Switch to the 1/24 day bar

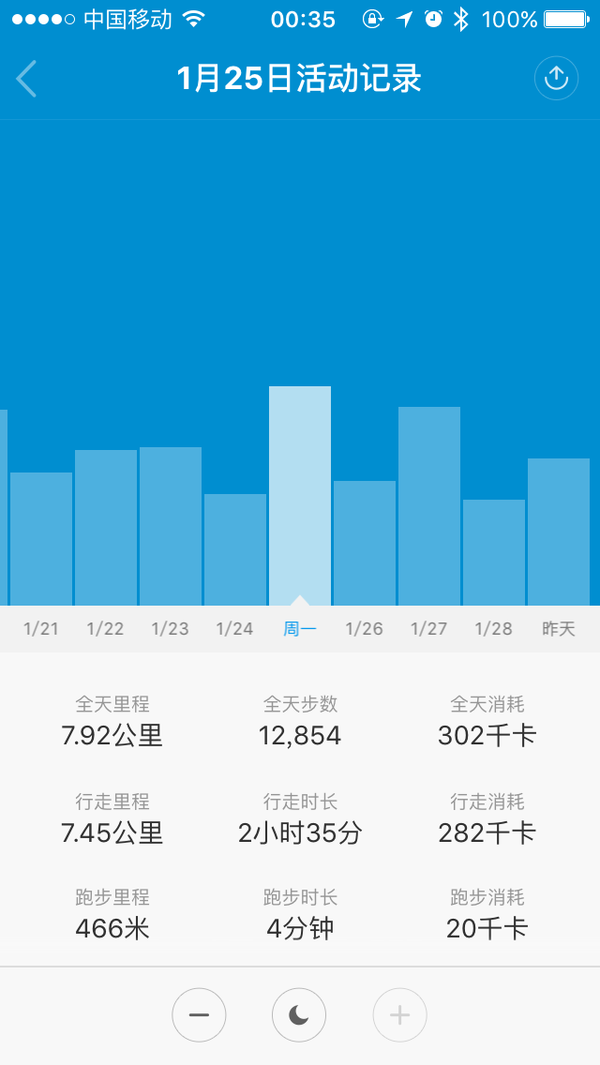click(x=235, y=549)
